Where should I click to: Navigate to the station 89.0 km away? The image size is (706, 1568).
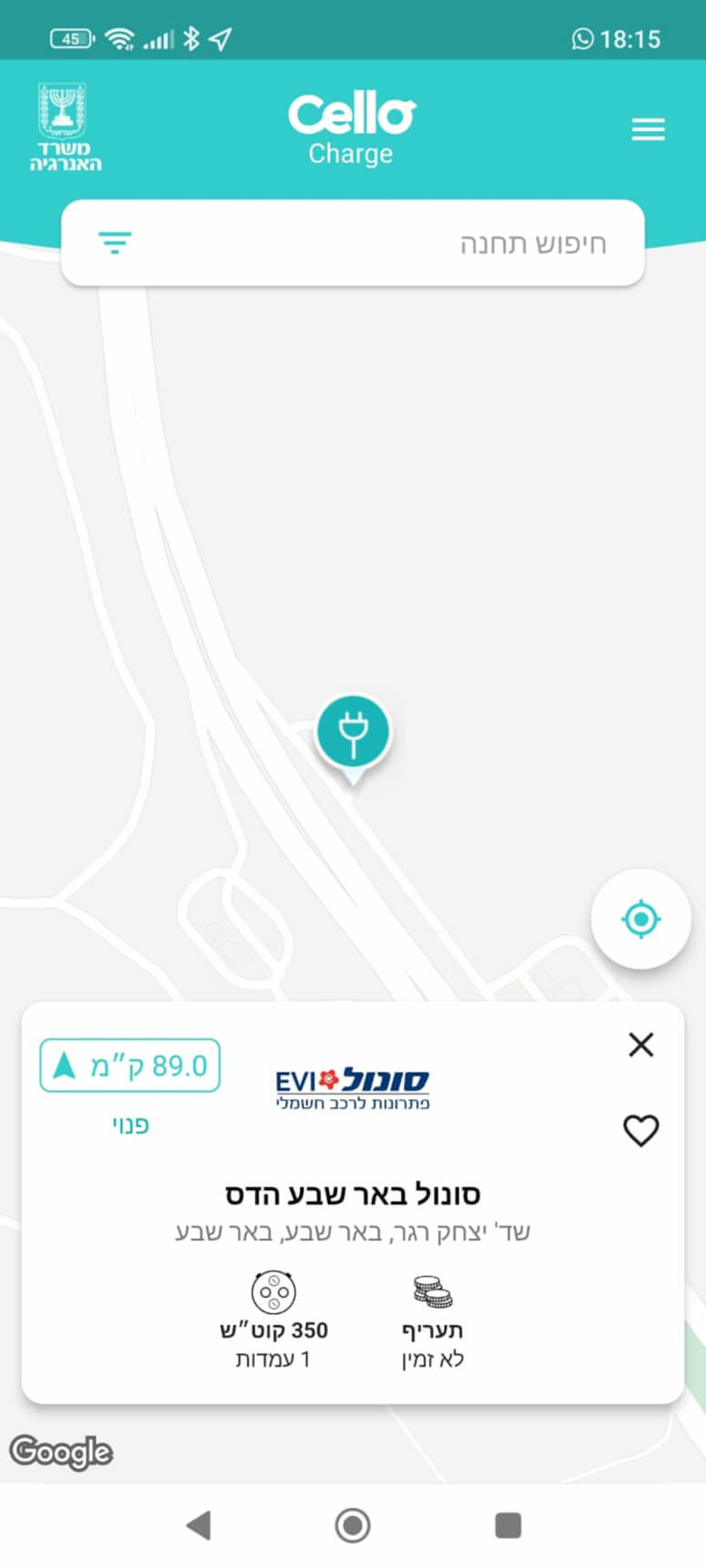(130, 1065)
